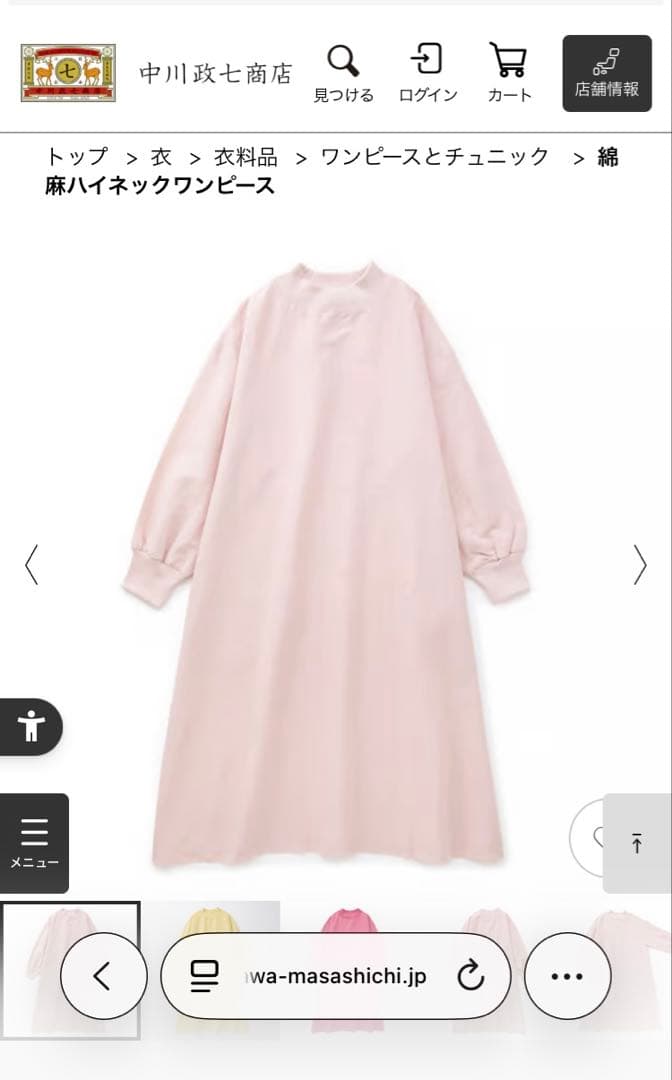Open accessibility options
The height and width of the screenshot is (1080, 672).
[31, 727]
